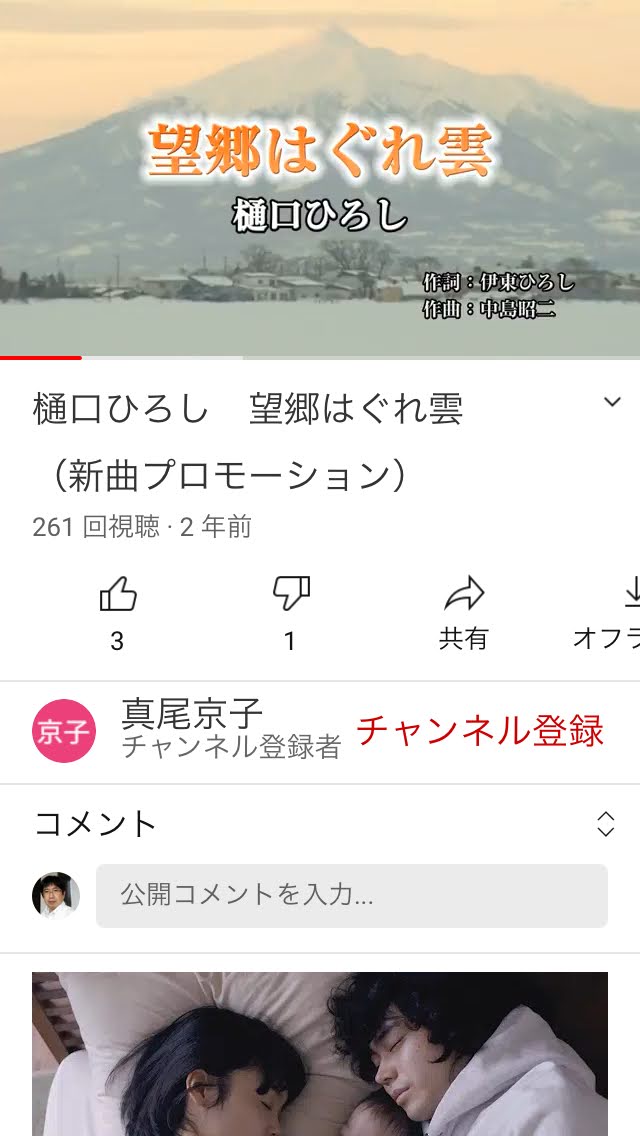Expand the video description chevron
This screenshot has height=1136, width=640.
612,402
